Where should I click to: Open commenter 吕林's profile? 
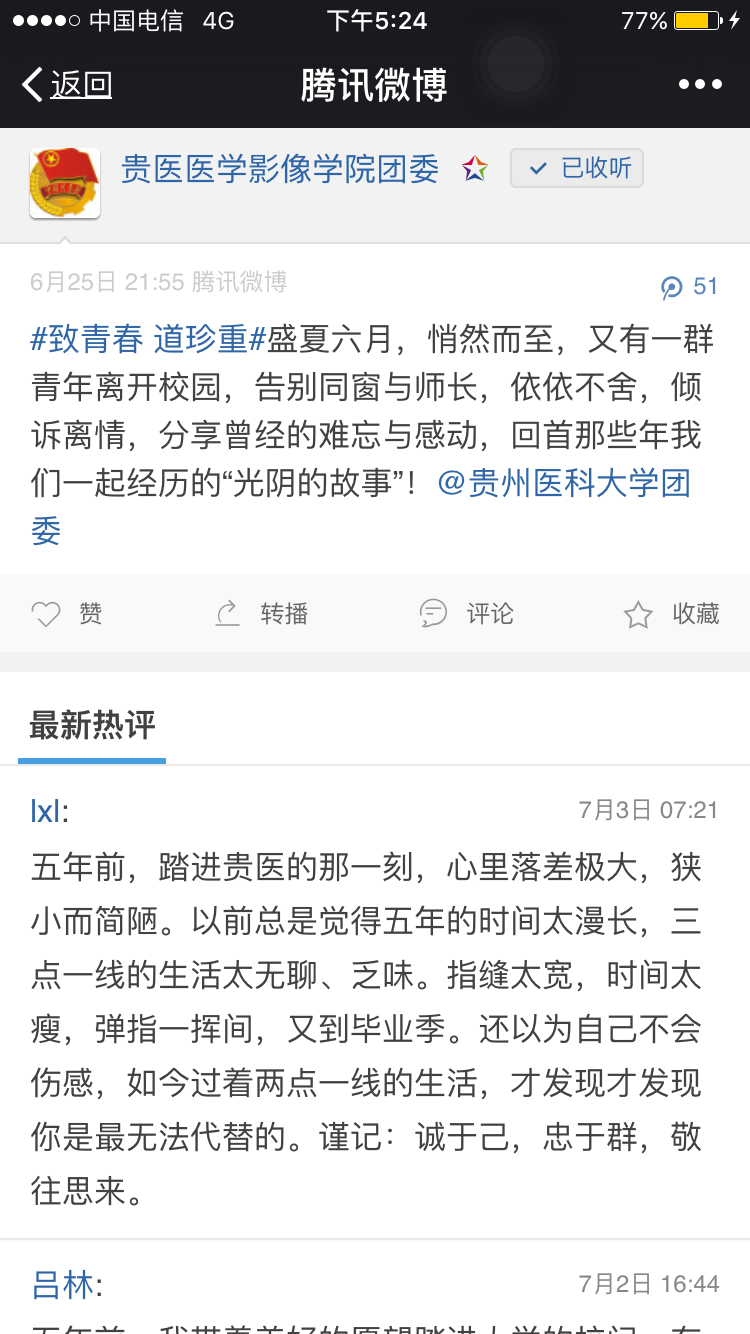pyautogui.click(x=63, y=1284)
